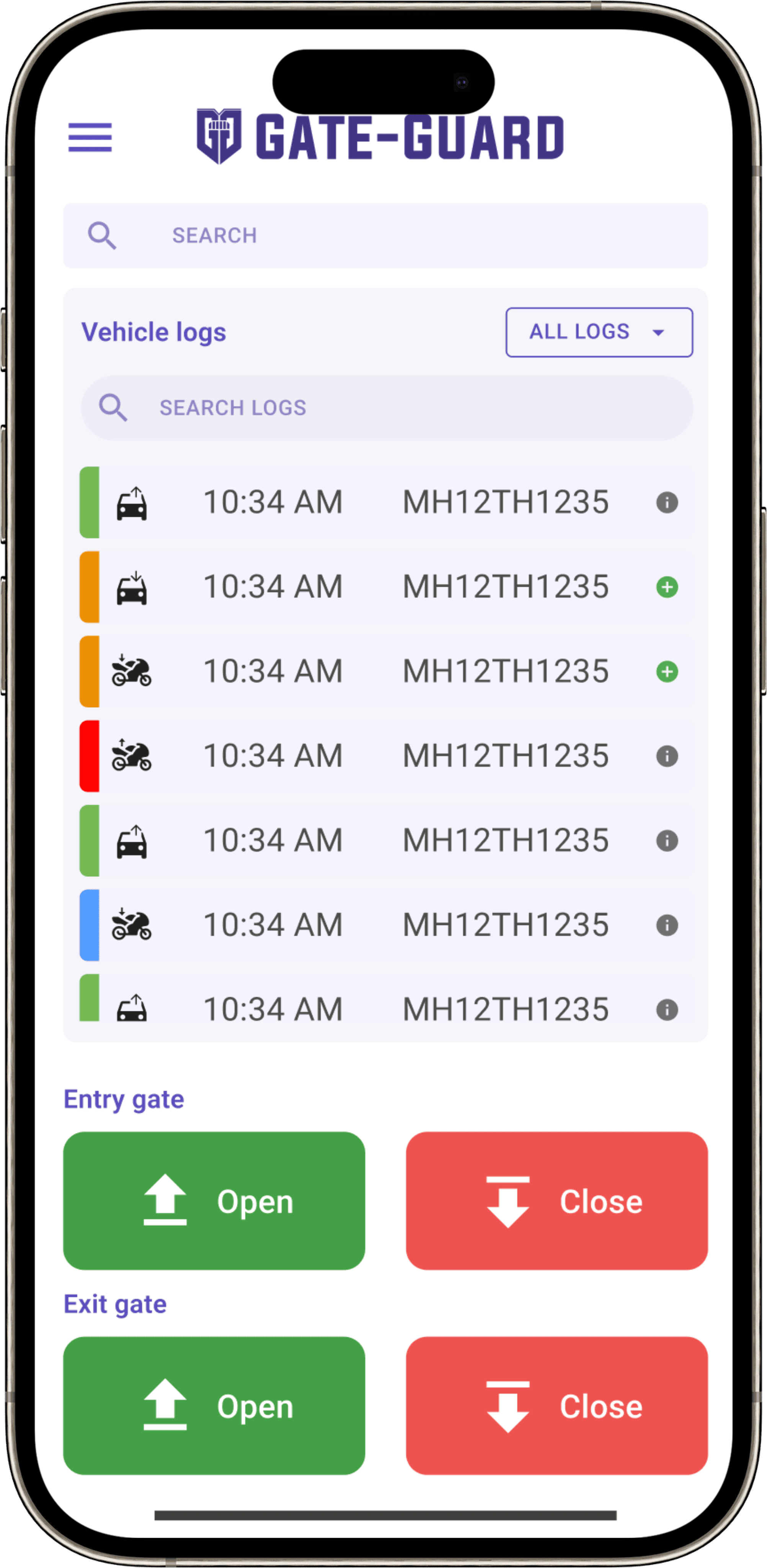
Task: Open the exit gate
Action: (214, 1406)
